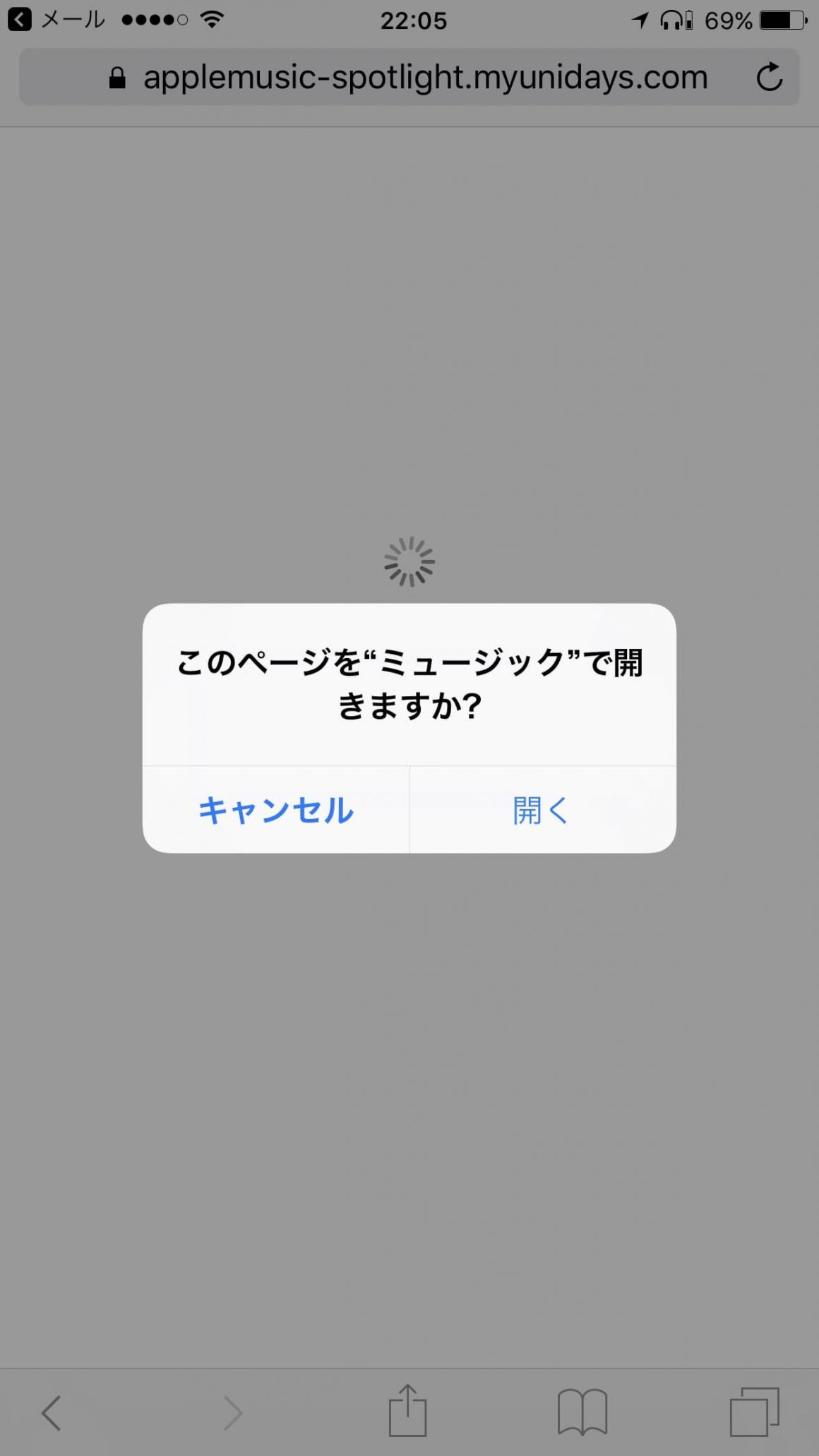Screen dimensions: 819x1456
Task: Open the share sheet
Action: click(408, 1411)
